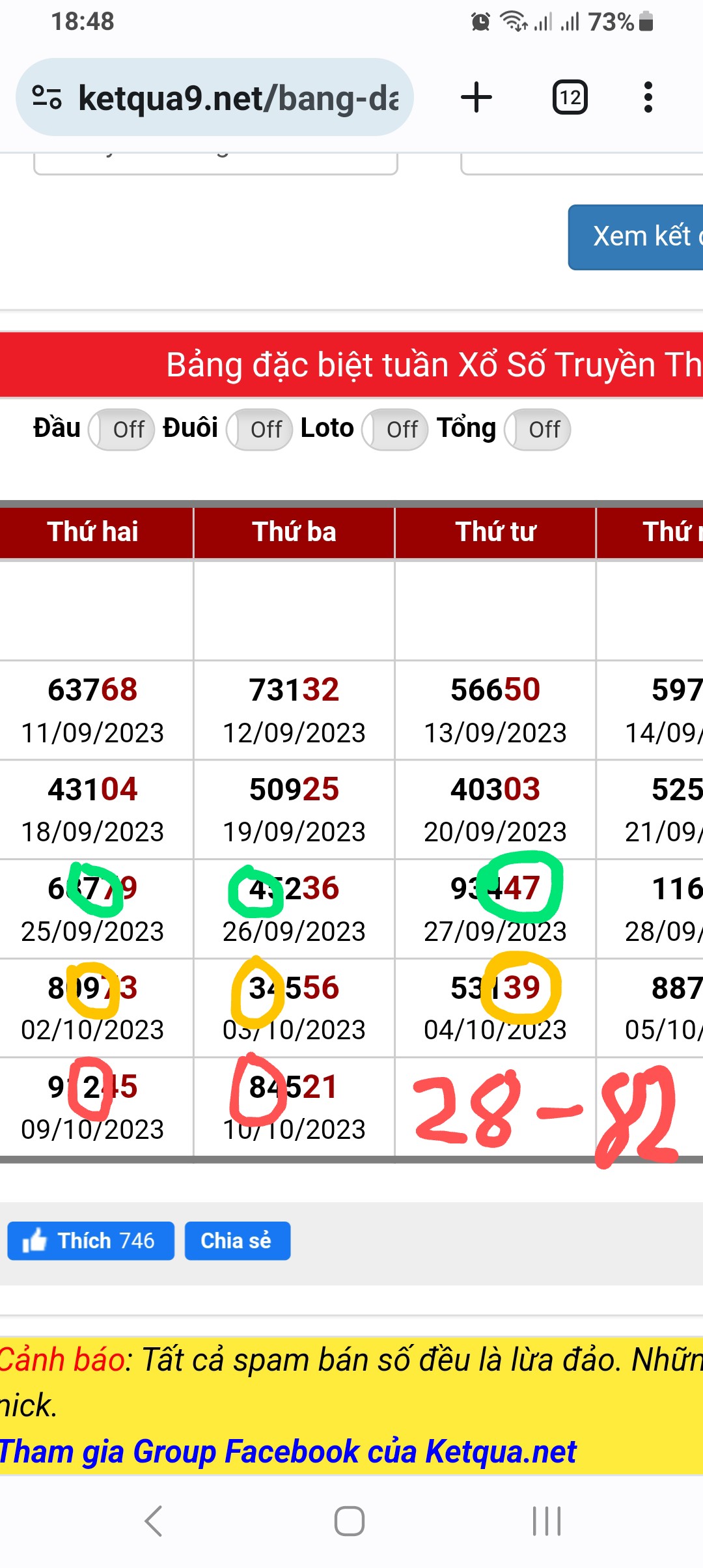Like the page with Thích button
Screen dimensions: 703x1568
click(x=90, y=1240)
